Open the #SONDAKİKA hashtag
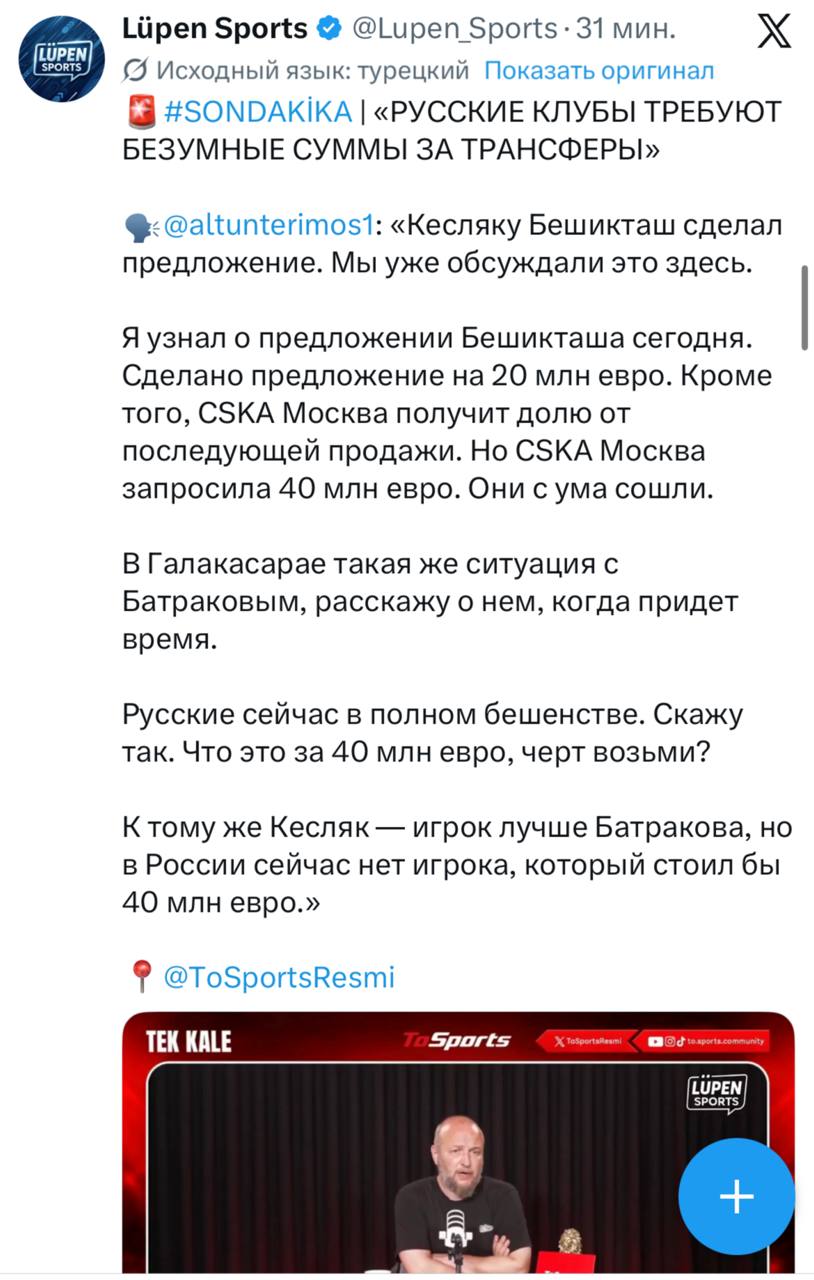Image resolution: width=814 pixels, height=1280 pixels. (x=256, y=111)
